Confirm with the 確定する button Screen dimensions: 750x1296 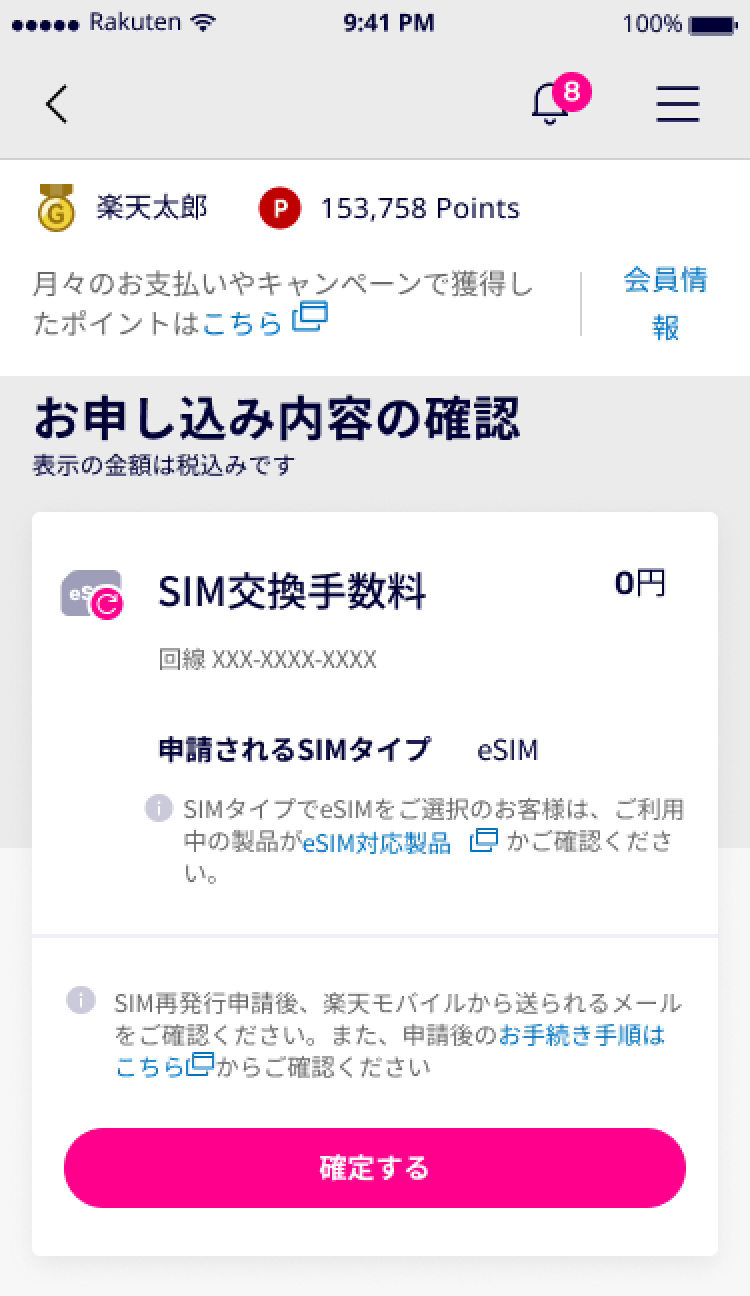pyautogui.click(x=375, y=1168)
